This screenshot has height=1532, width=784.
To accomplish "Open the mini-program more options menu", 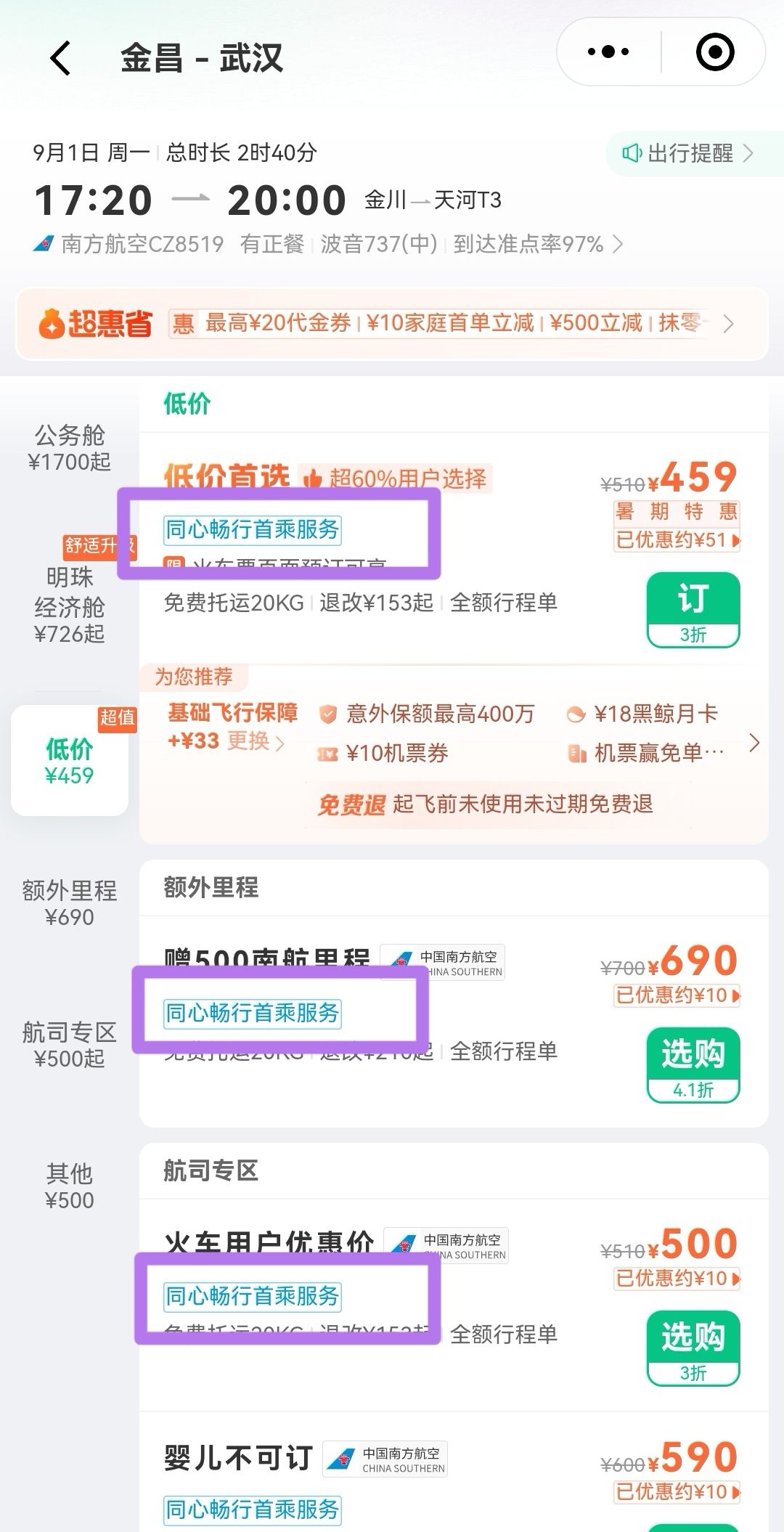I will click(x=608, y=52).
